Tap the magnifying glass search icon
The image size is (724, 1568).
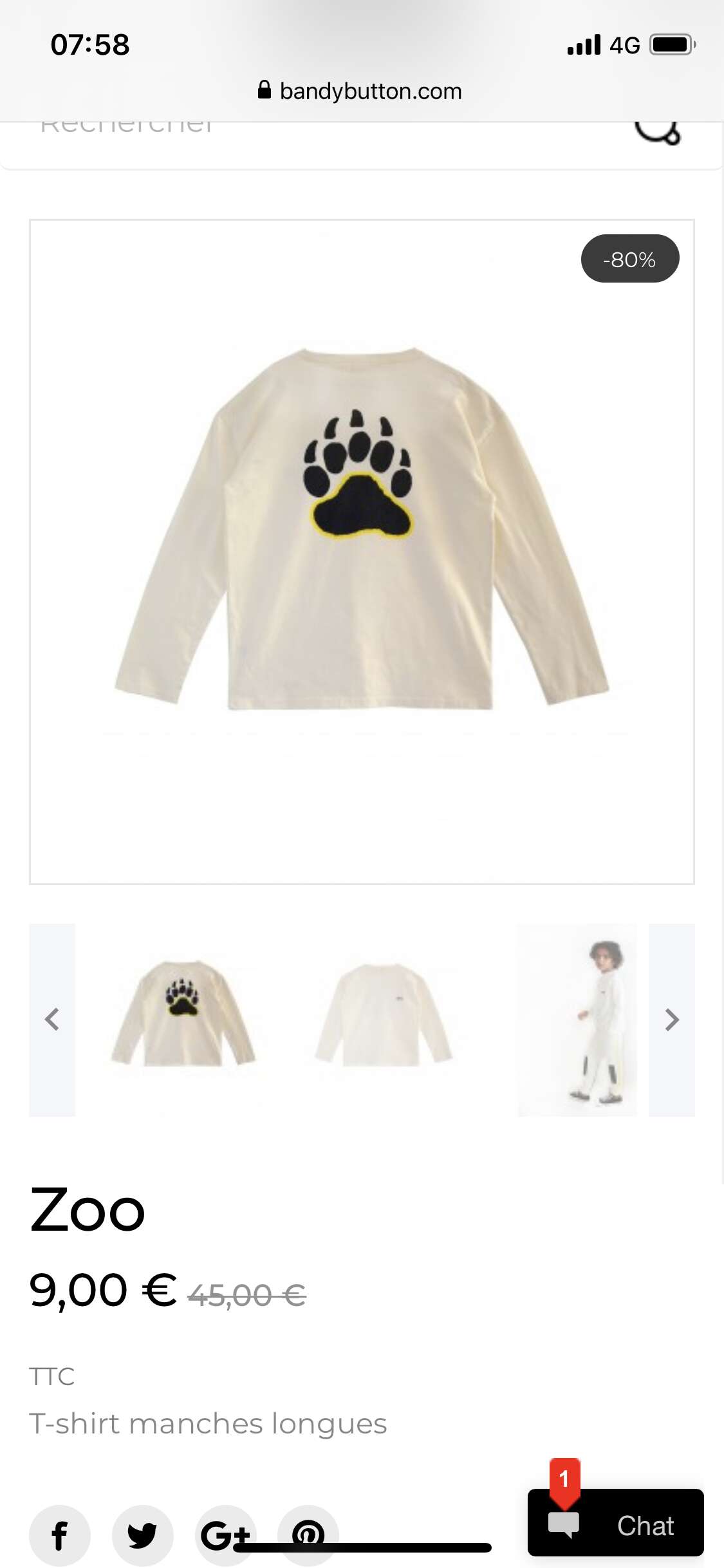tap(657, 132)
